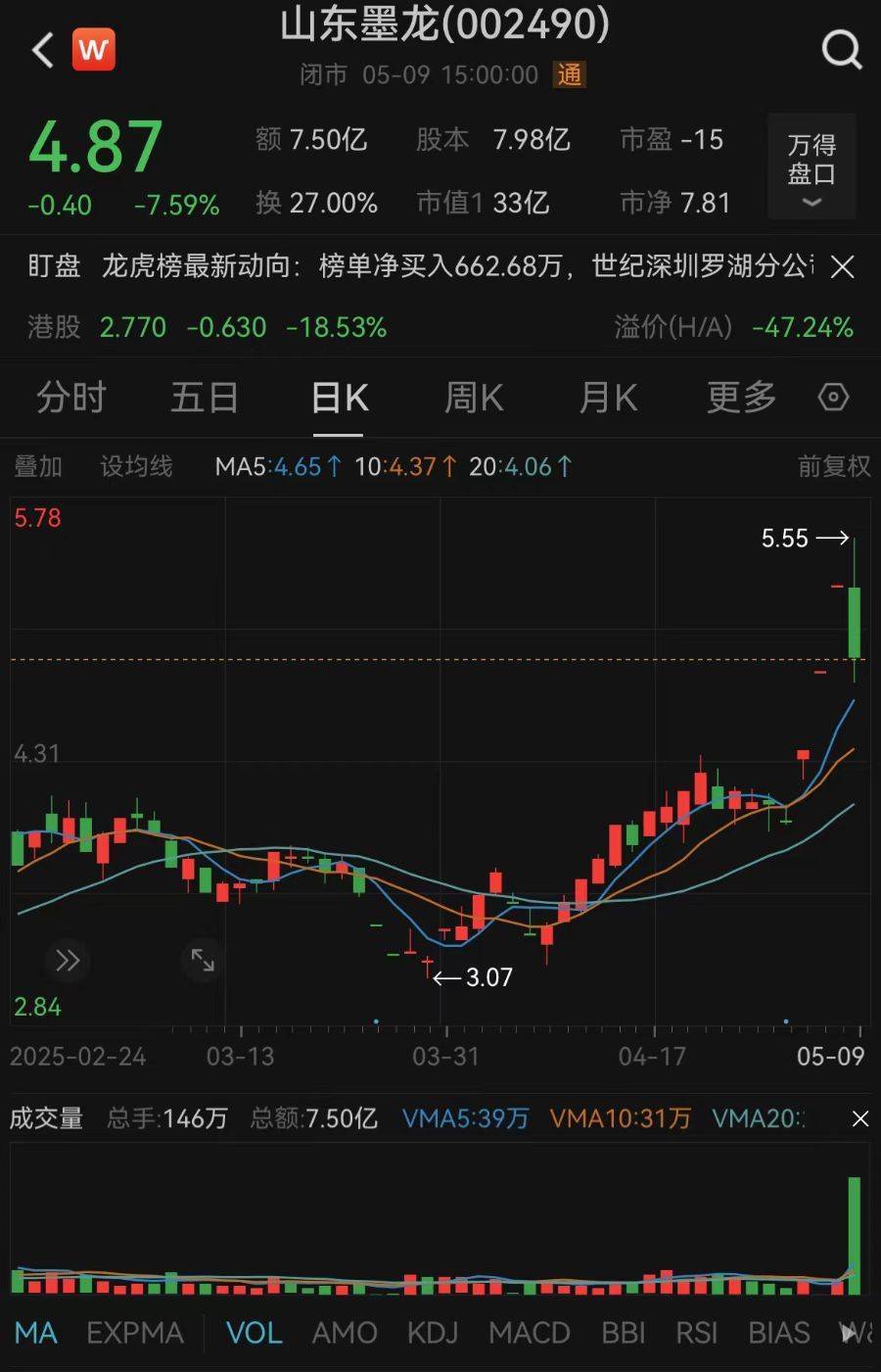
Task: Expand the K-line chart to fullscreen
Action: point(203,960)
